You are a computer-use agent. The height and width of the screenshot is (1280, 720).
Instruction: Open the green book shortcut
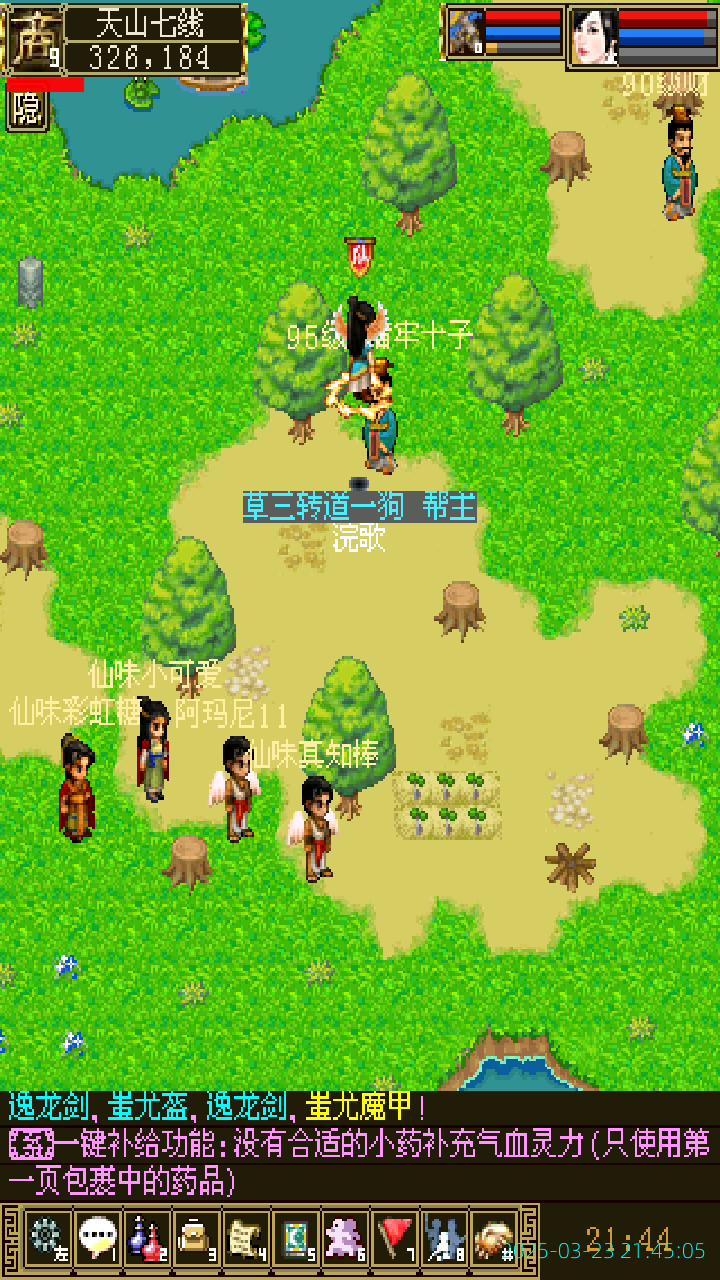coord(296,1240)
